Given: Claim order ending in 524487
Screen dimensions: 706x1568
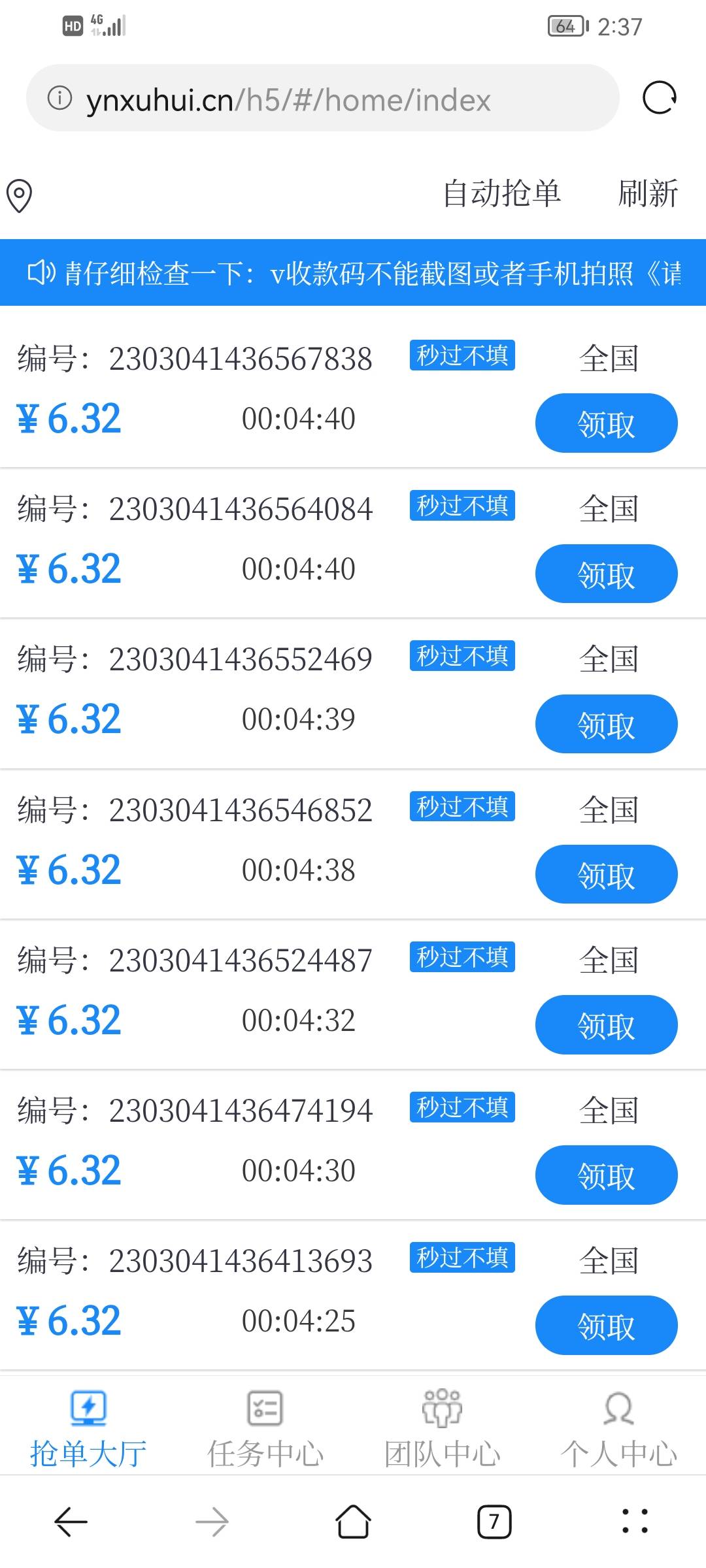Looking at the screenshot, I should 606,1024.
